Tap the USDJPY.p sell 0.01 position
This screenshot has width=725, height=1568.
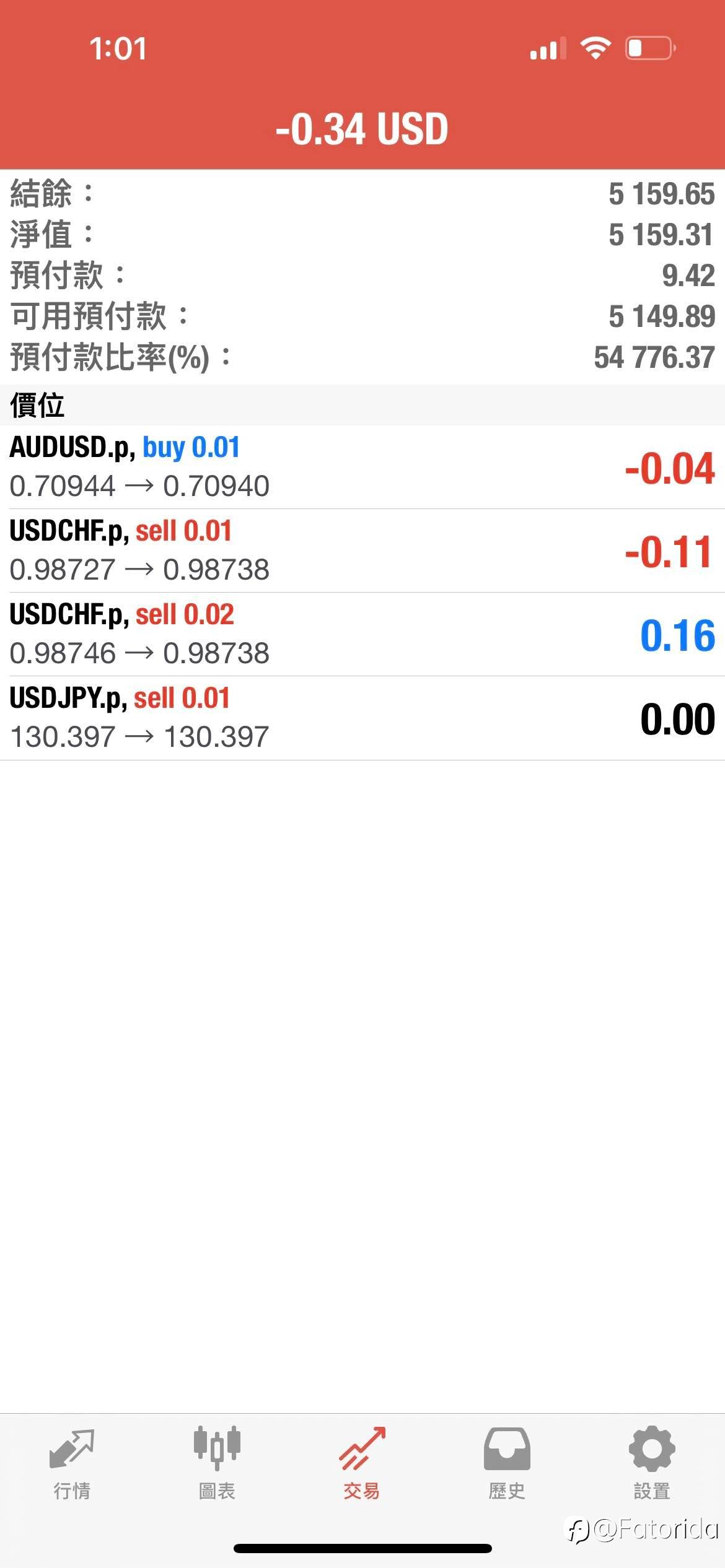click(x=362, y=718)
